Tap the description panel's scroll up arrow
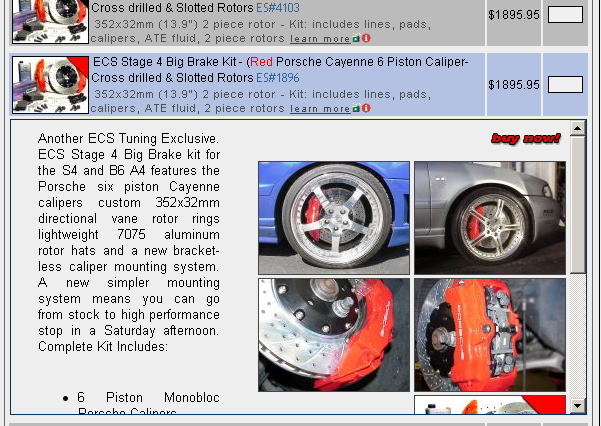This screenshot has width=601, height=426. 578,129
